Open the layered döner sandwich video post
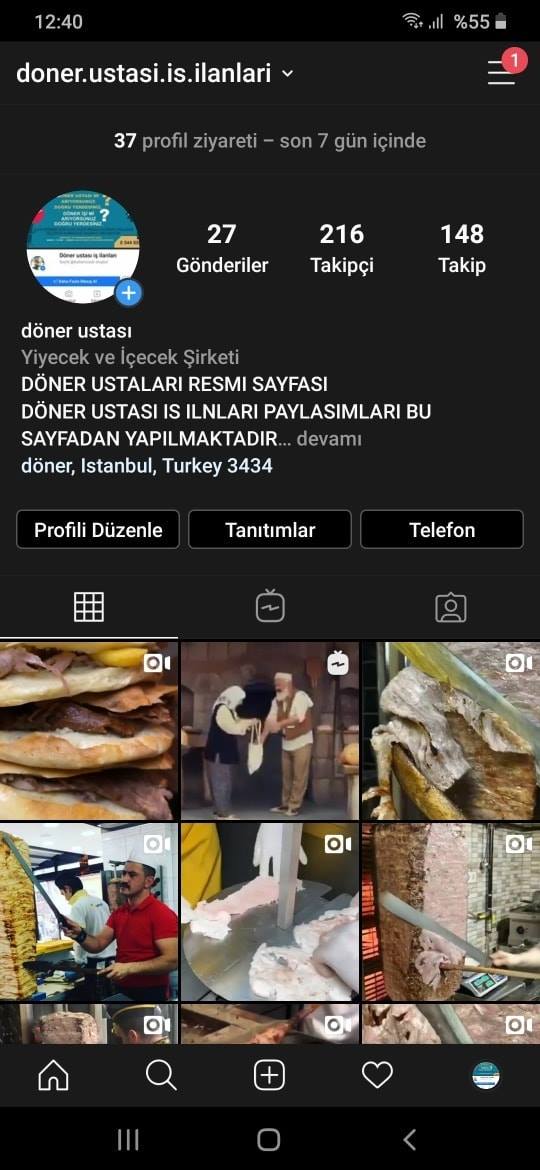Image resolution: width=540 pixels, height=1170 pixels. (89, 731)
